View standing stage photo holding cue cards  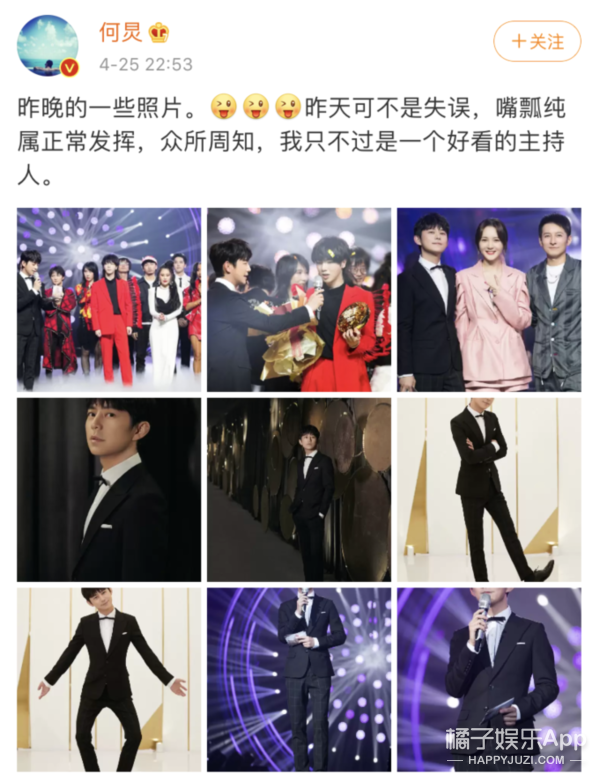click(299, 679)
